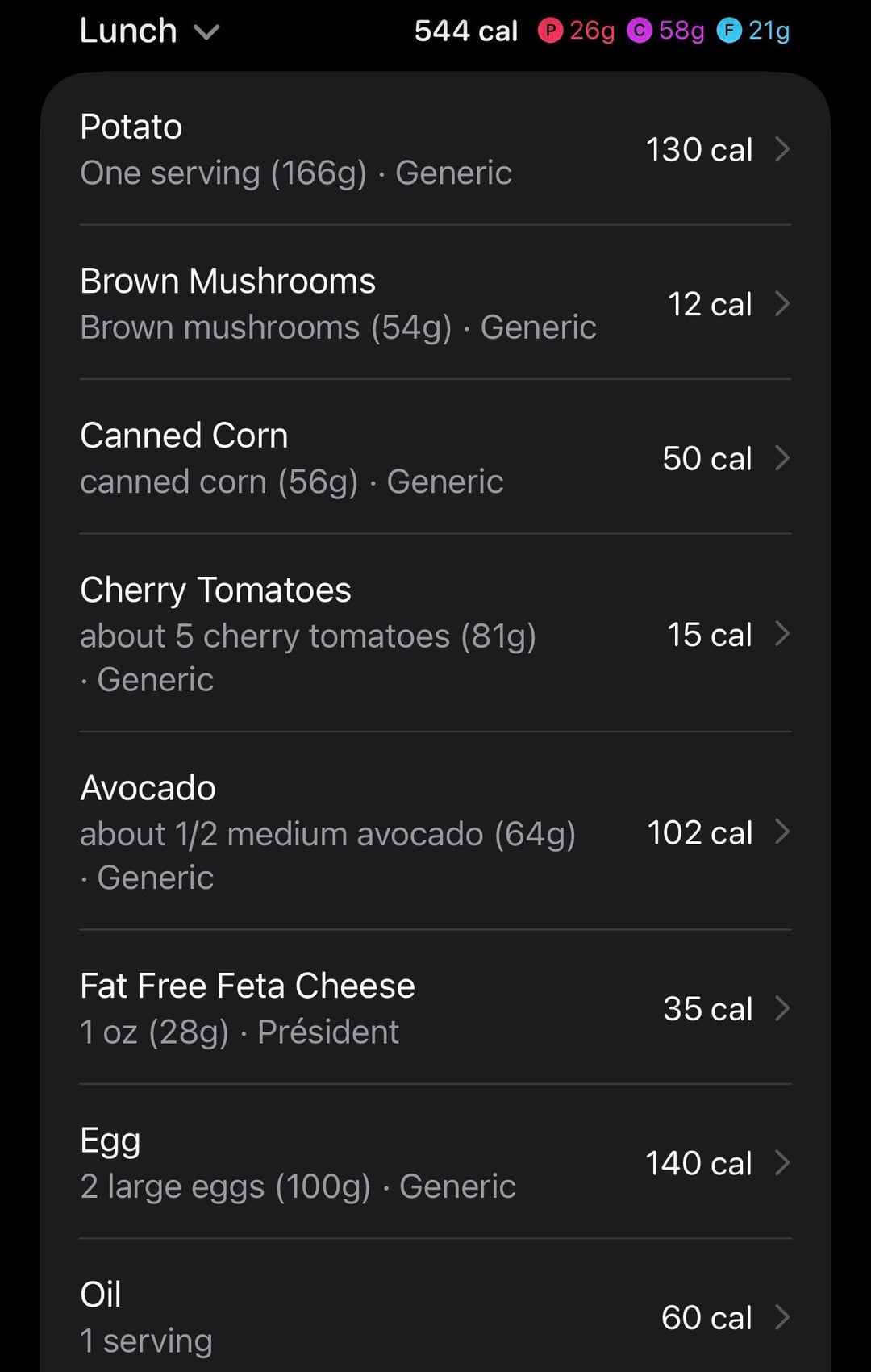Image resolution: width=871 pixels, height=1372 pixels.
Task: Open the Egg entry
Action: (435, 1162)
